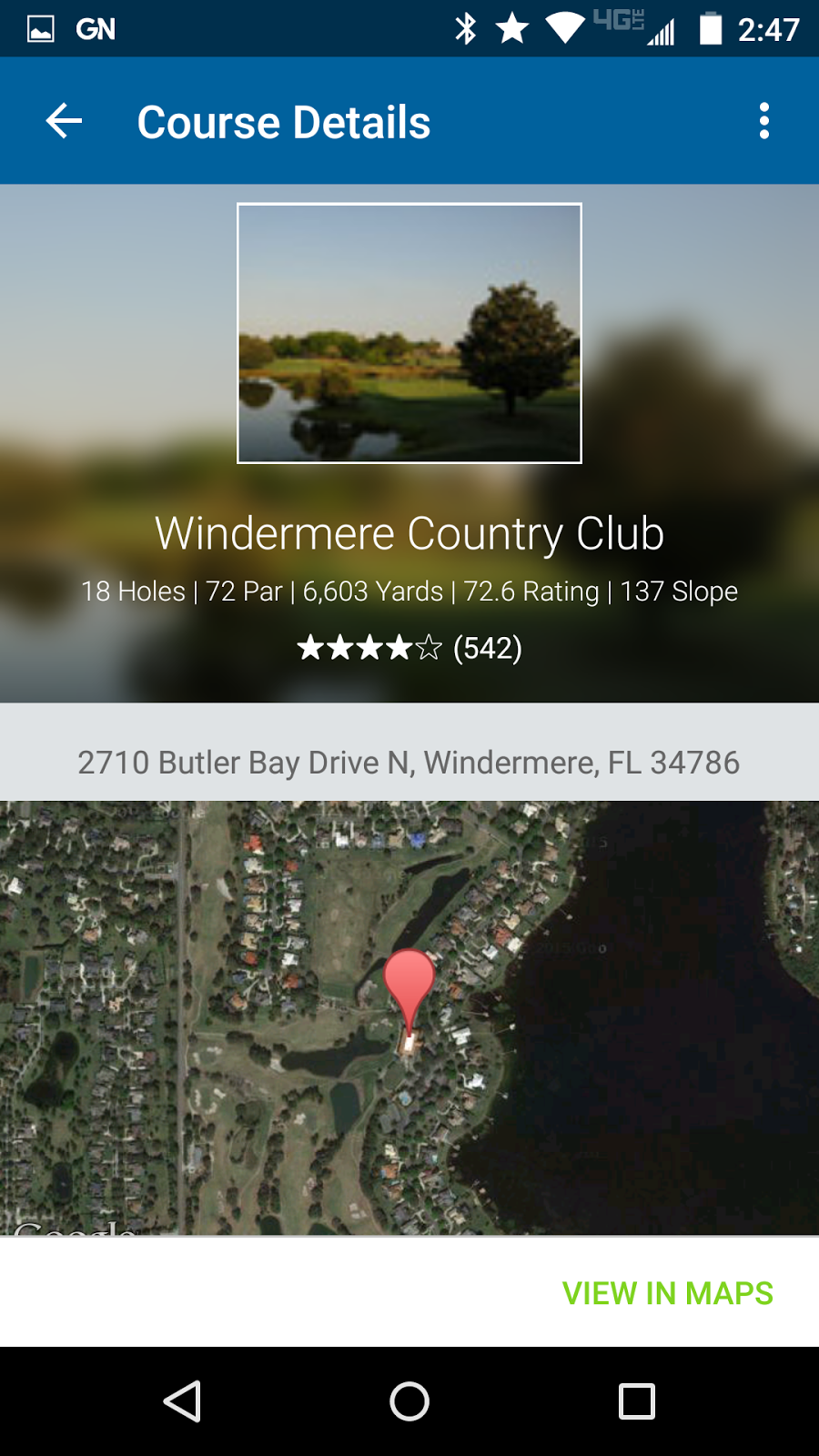
Task: Tap the Android back triangle button
Action: tap(182, 1401)
